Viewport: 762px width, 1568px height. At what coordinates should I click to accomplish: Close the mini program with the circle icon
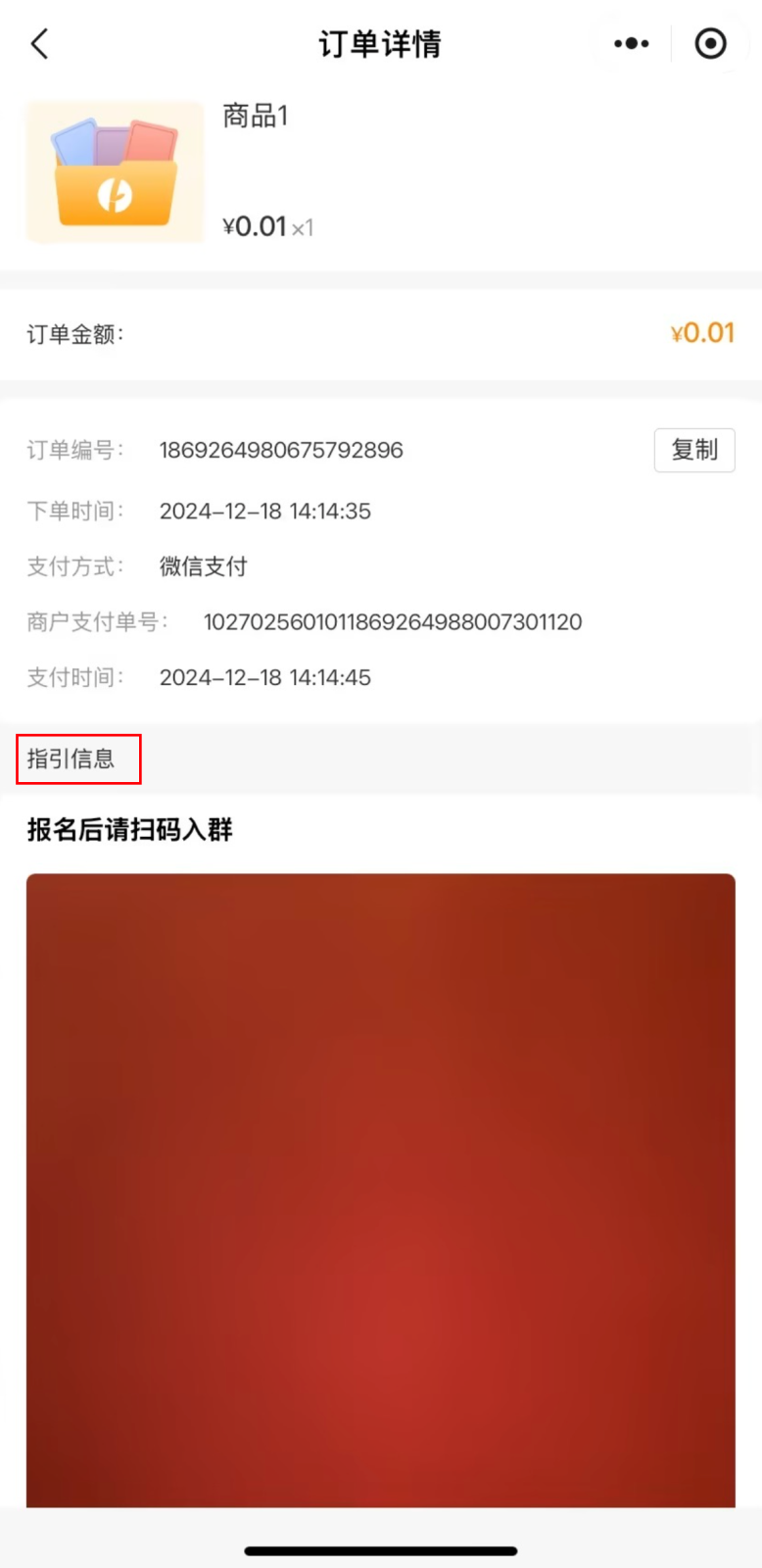tap(710, 44)
